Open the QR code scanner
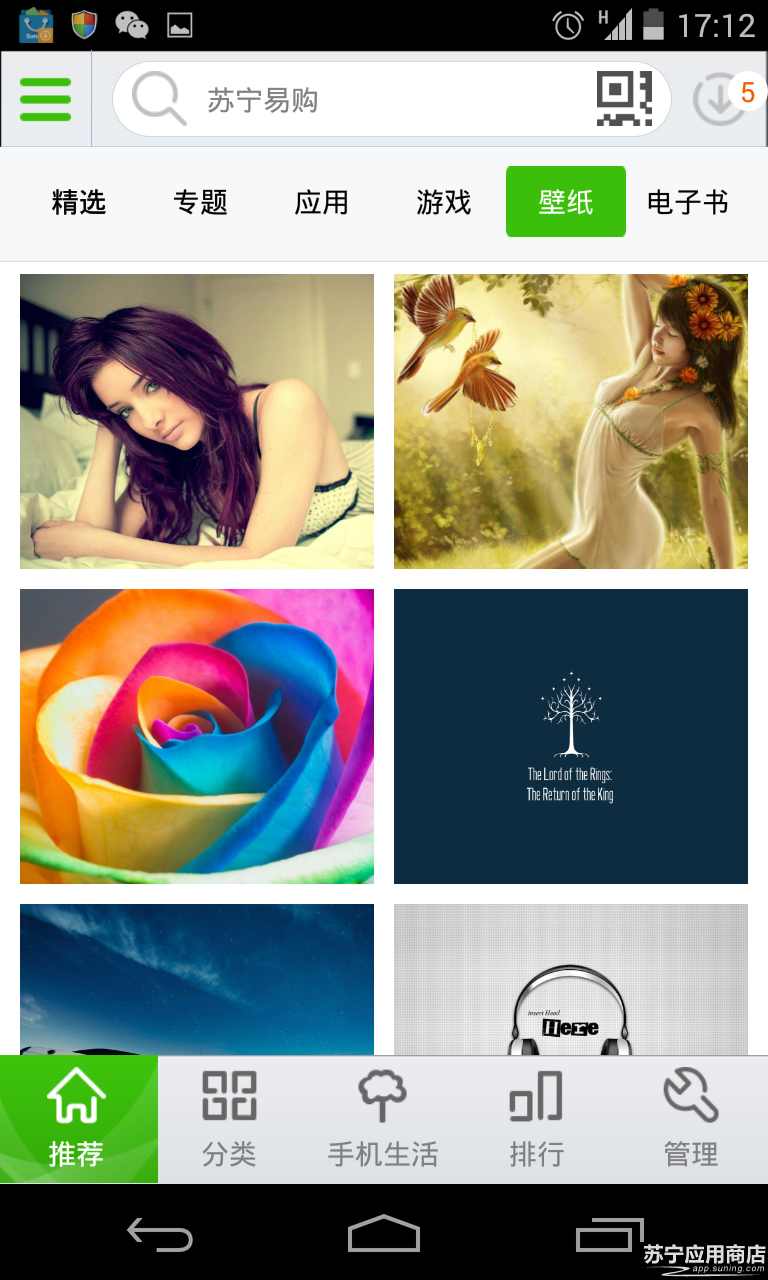 (x=624, y=99)
